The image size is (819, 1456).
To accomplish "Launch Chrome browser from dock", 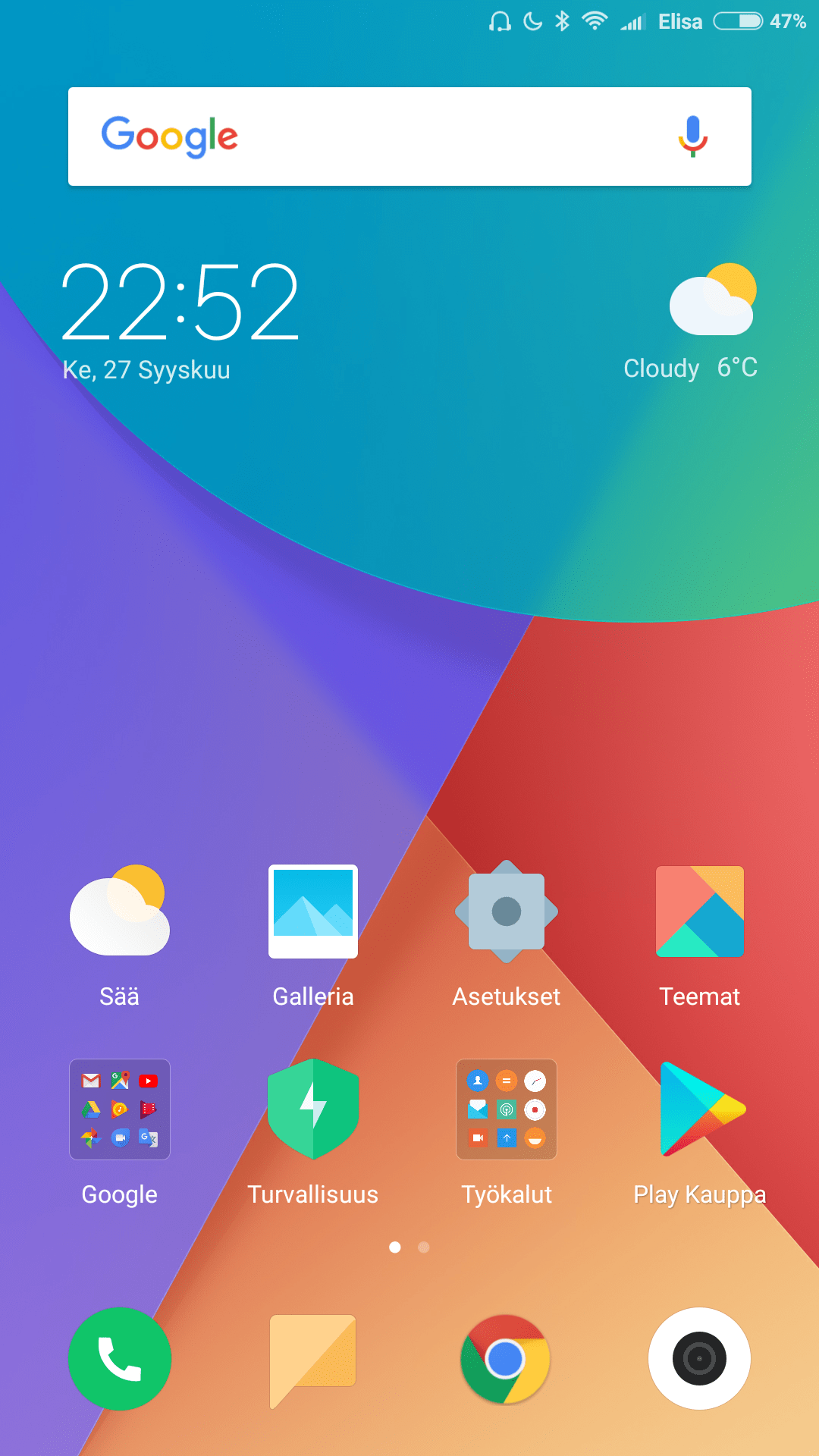I will click(506, 1358).
